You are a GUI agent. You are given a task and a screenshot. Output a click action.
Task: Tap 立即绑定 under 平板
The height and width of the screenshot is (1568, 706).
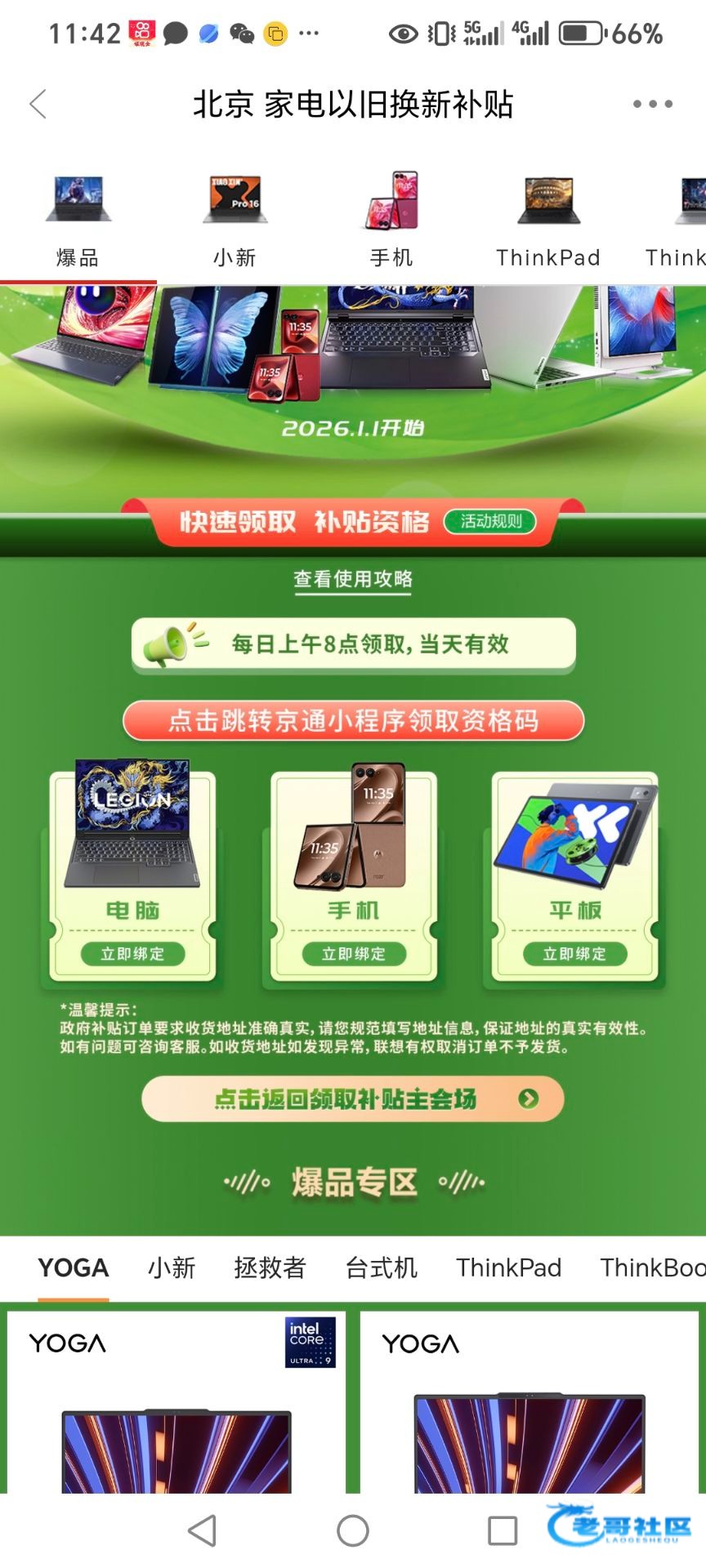coord(574,954)
